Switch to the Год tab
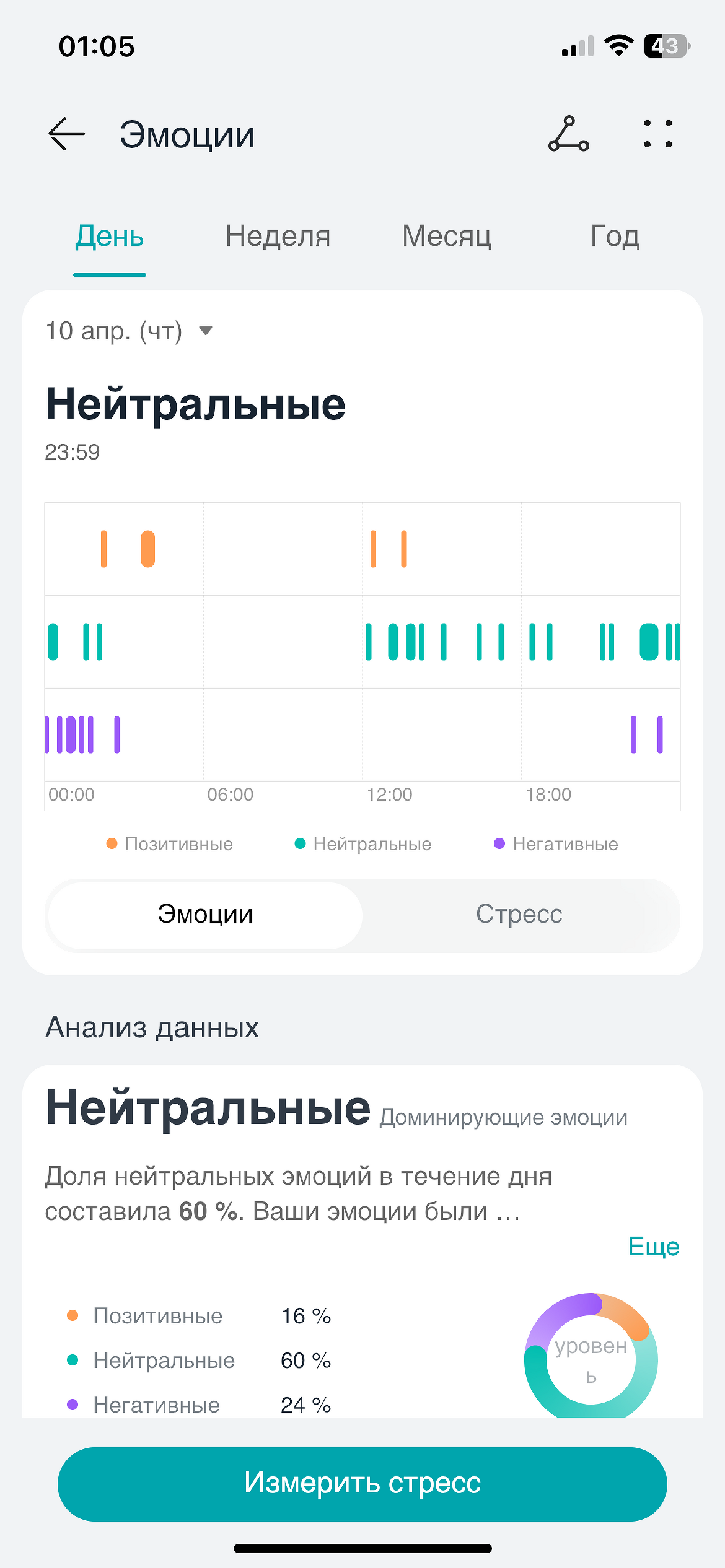725x1568 pixels. (x=615, y=237)
